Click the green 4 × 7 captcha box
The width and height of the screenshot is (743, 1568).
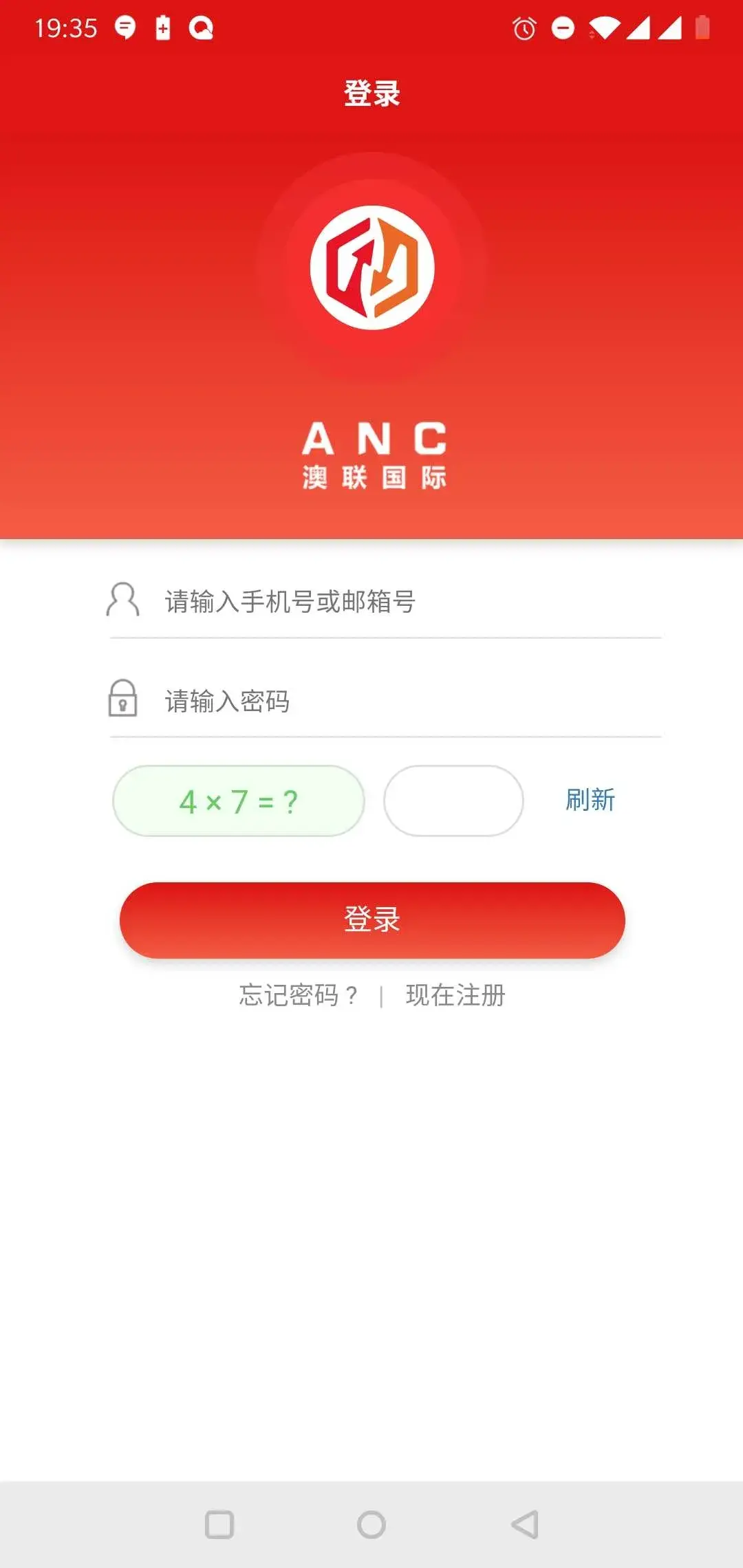tap(238, 800)
